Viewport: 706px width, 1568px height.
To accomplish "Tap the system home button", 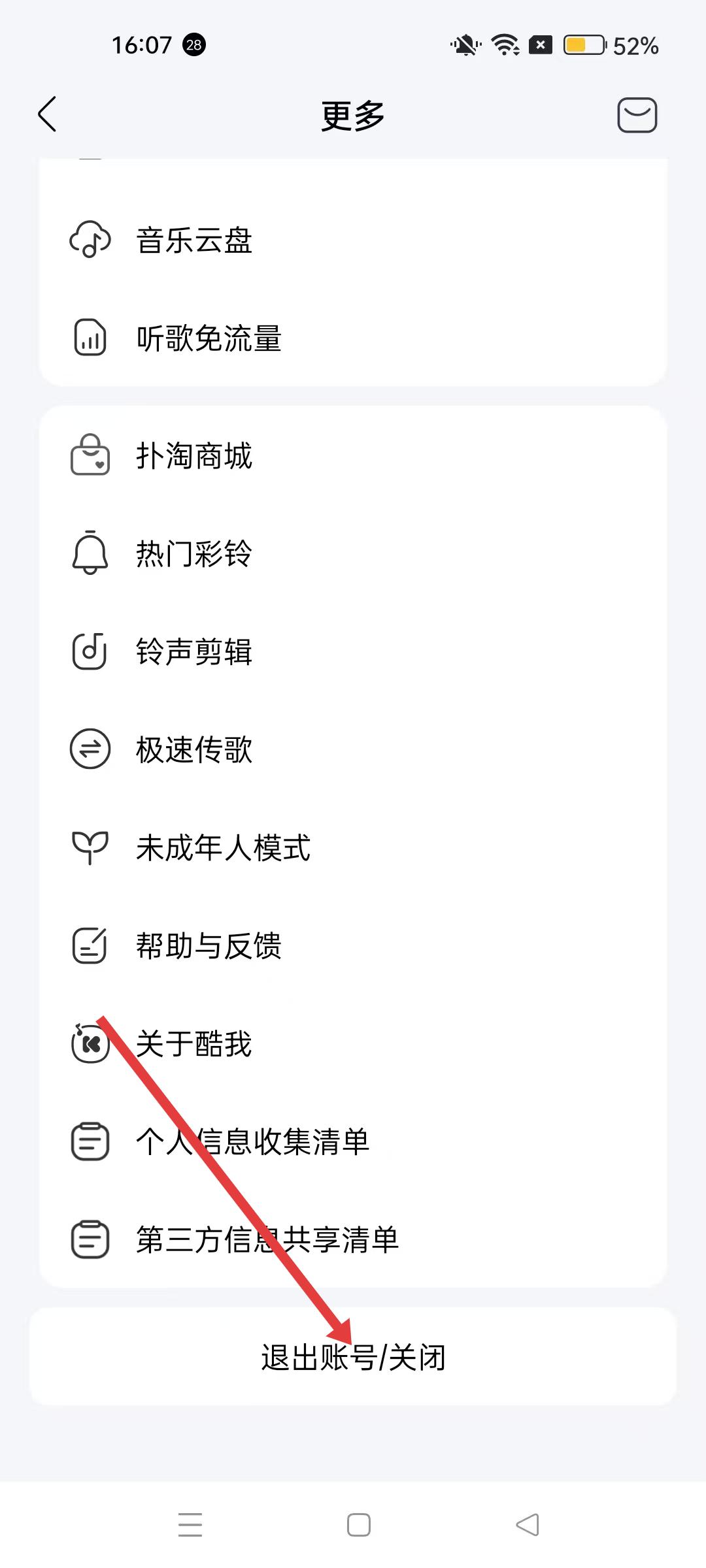I will (358, 1525).
